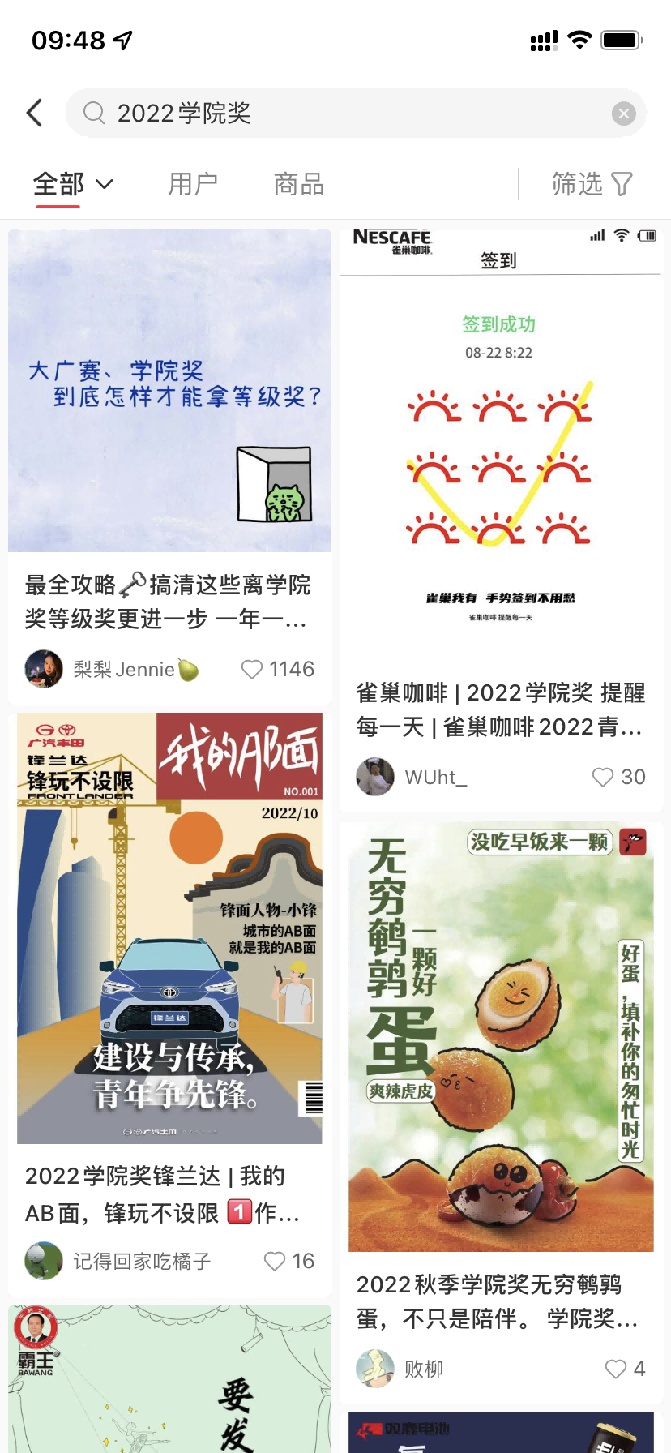
Task: View 梨梨Jennie's profile avatar
Action: [x=44, y=669]
